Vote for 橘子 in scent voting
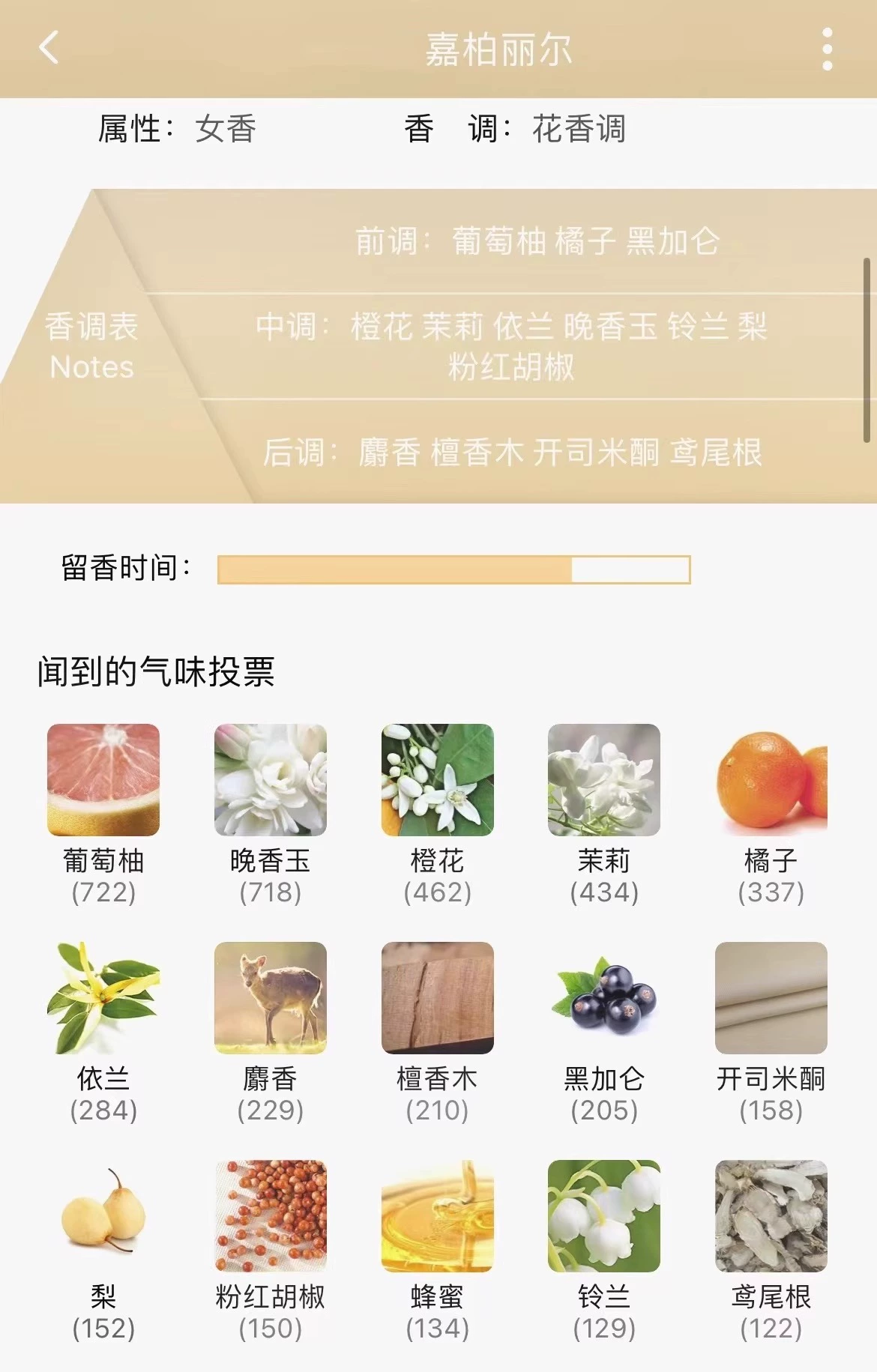The width and height of the screenshot is (877, 1372). pyautogui.click(x=771, y=780)
